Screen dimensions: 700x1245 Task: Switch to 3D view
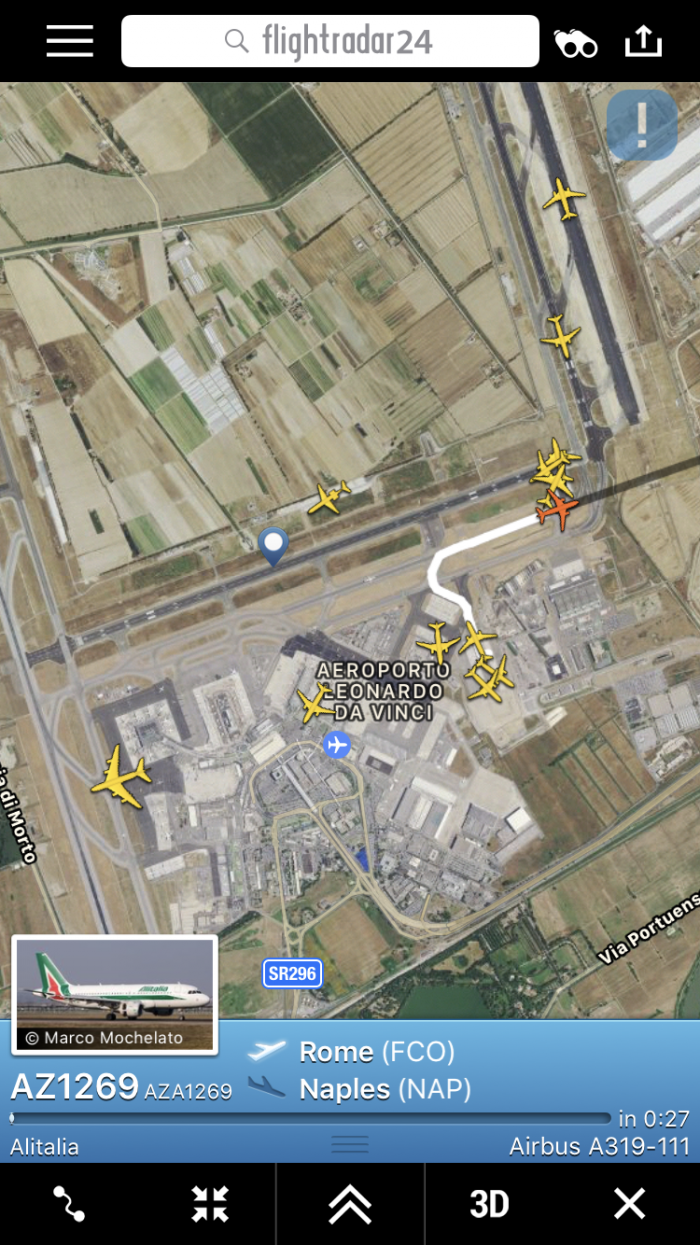(x=489, y=1204)
